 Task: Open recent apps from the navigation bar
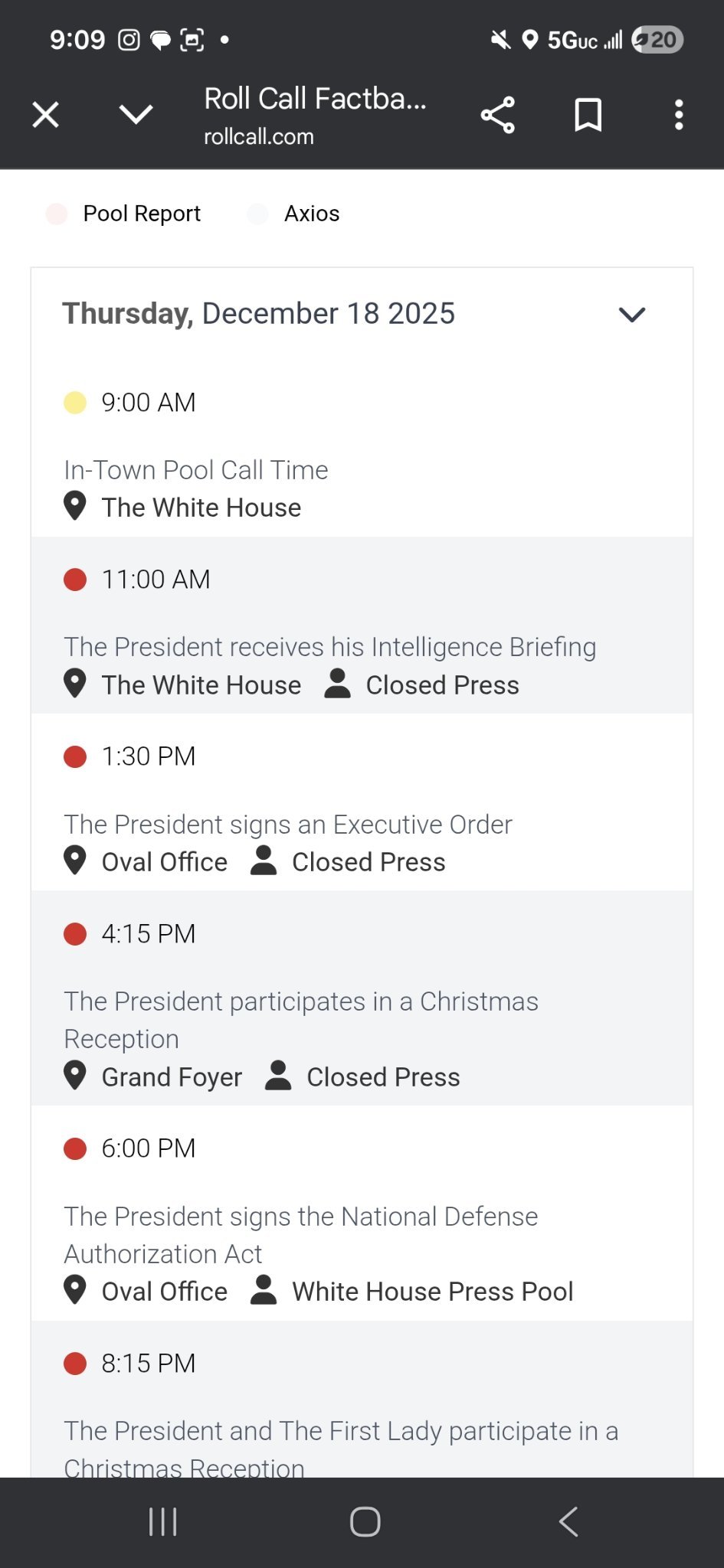(163, 1522)
